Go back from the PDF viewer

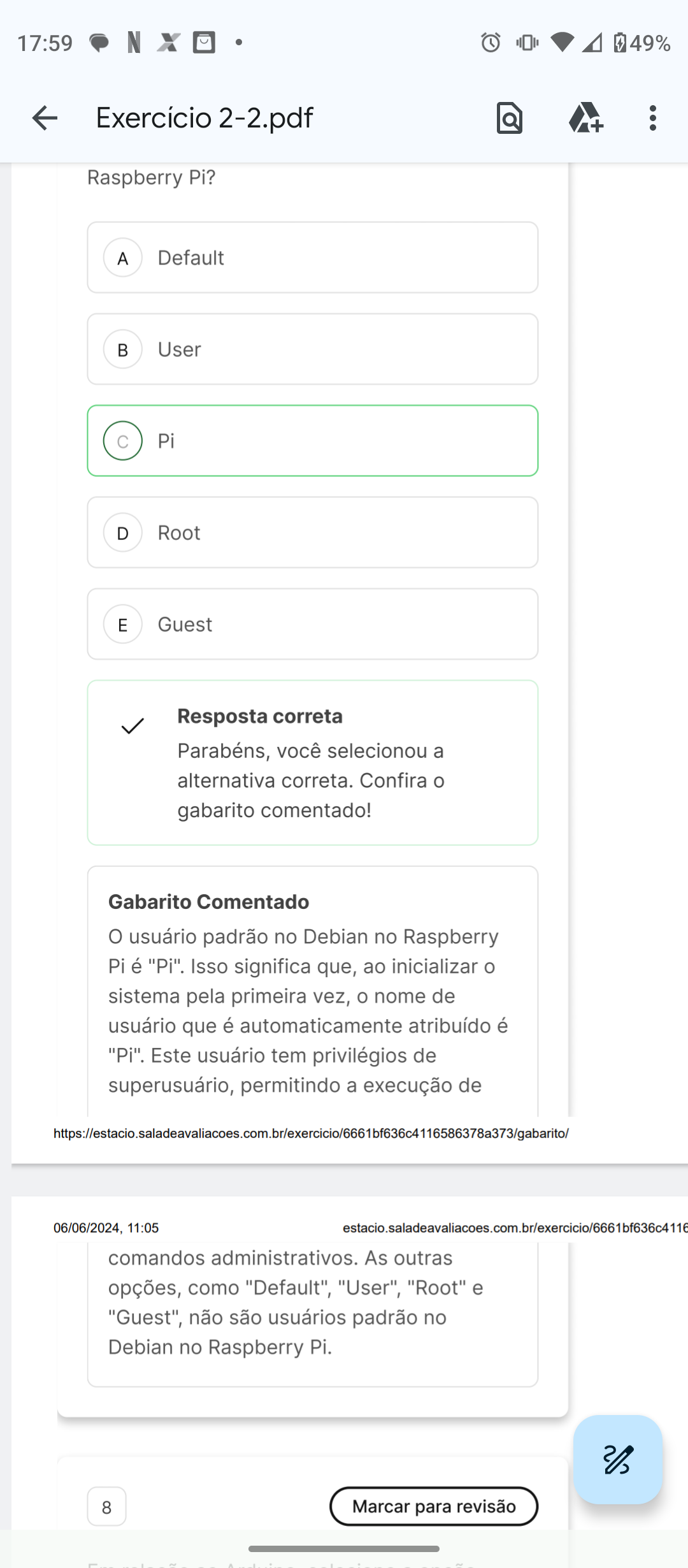coord(45,118)
